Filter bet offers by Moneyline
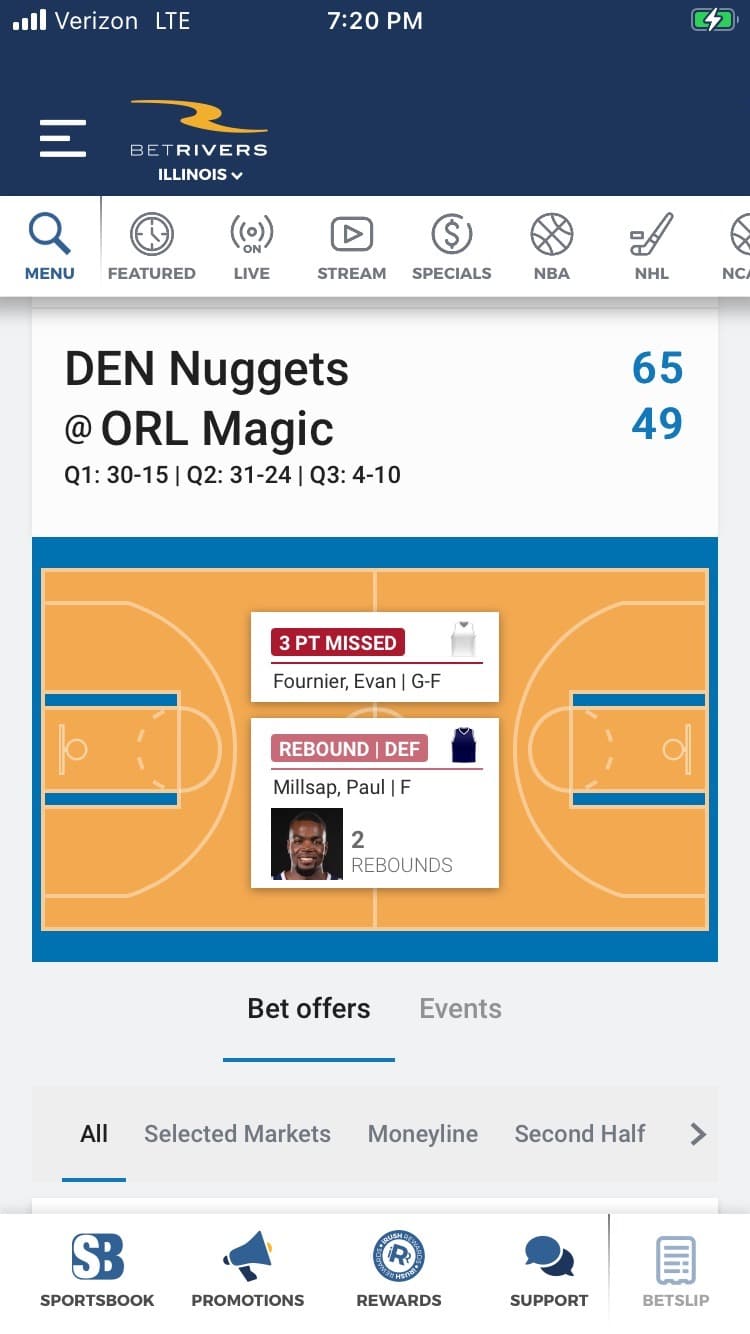The image size is (750, 1334). [x=423, y=1134]
